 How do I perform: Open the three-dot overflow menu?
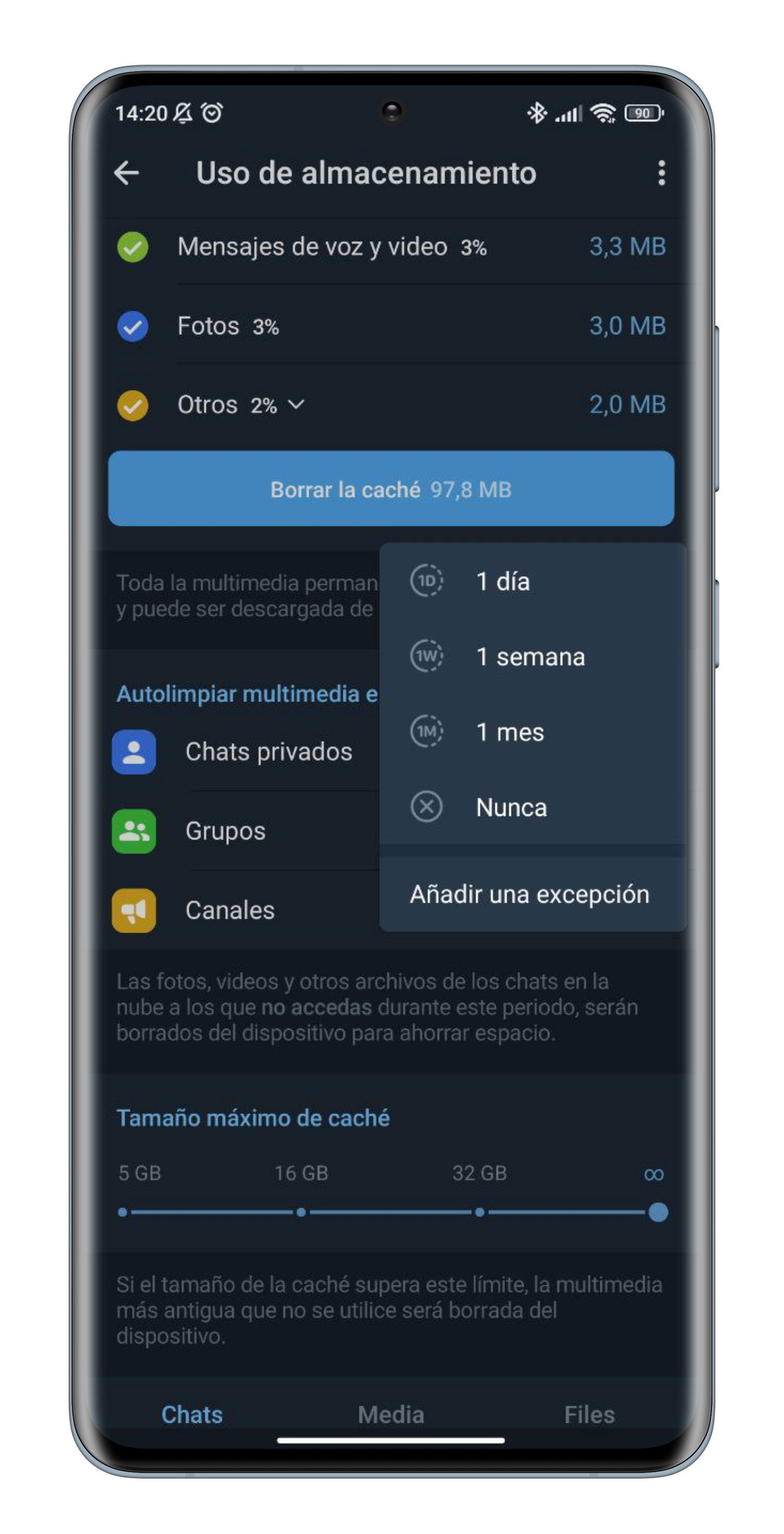click(x=661, y=173)
